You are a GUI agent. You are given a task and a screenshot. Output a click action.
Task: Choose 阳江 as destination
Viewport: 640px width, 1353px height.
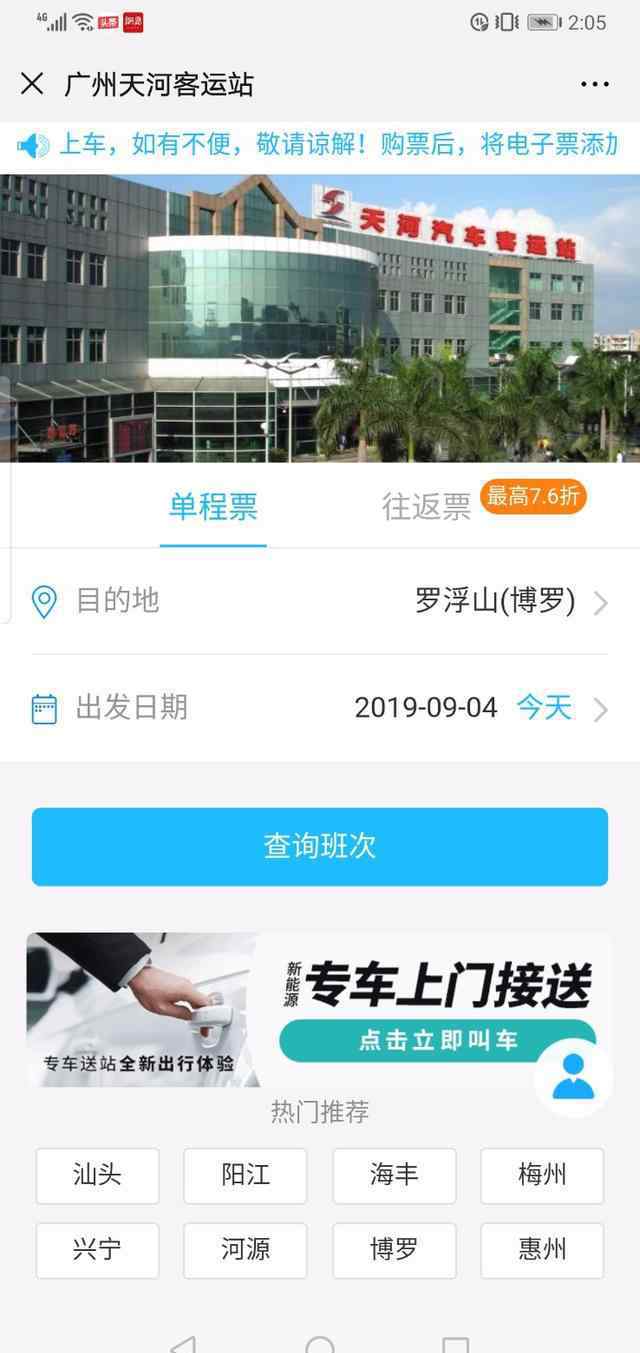coord(245,1175)
